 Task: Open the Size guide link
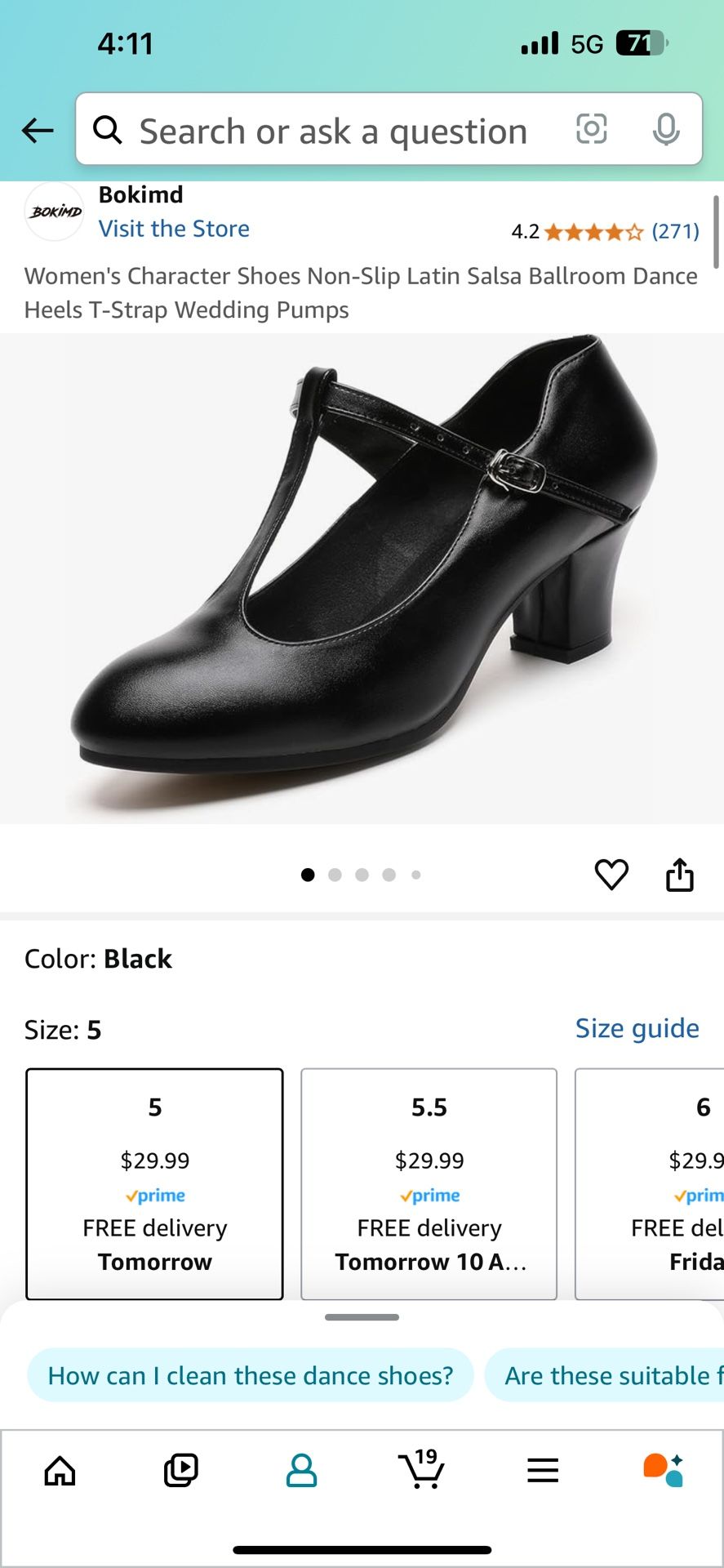(637, 1028)
